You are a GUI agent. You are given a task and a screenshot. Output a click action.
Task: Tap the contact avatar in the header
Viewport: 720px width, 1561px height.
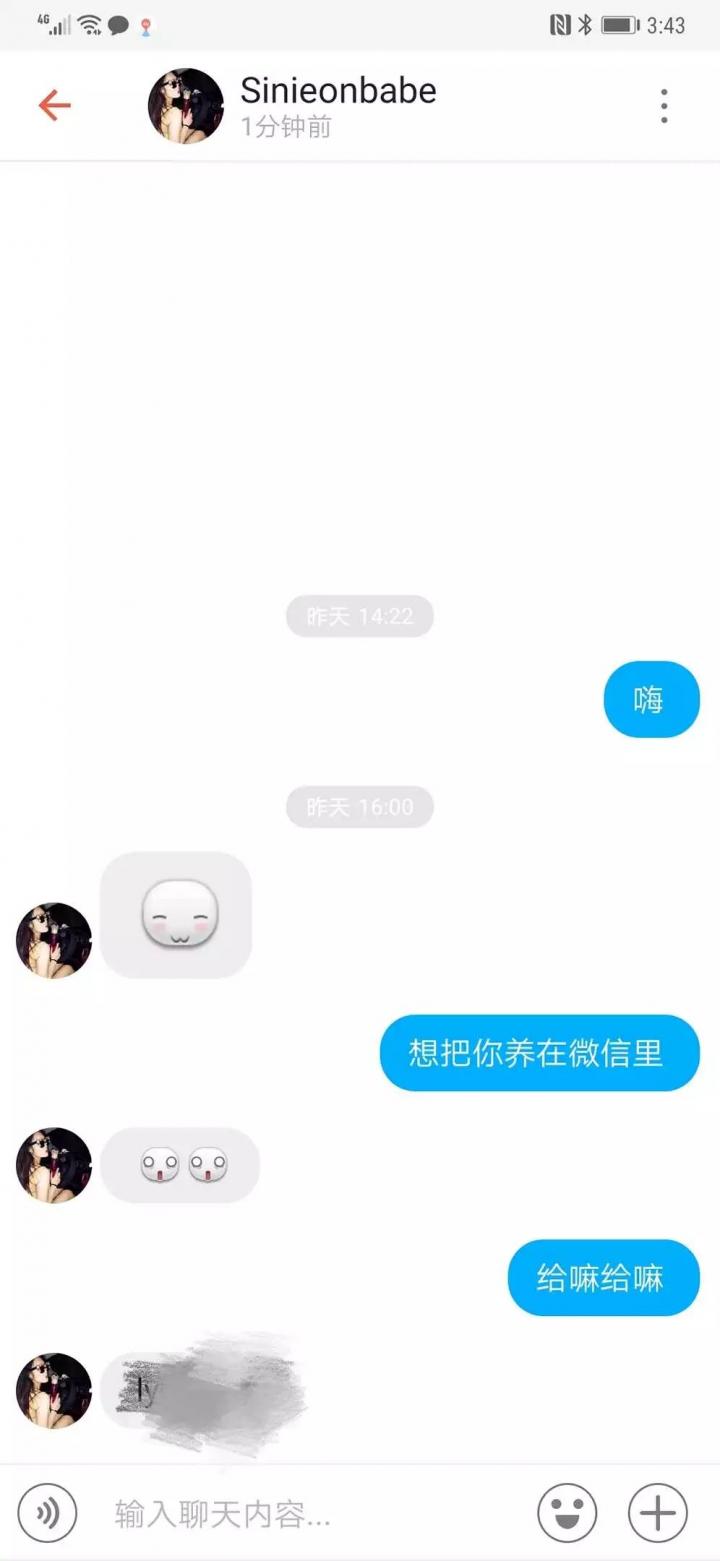click(x=185, y=105)
